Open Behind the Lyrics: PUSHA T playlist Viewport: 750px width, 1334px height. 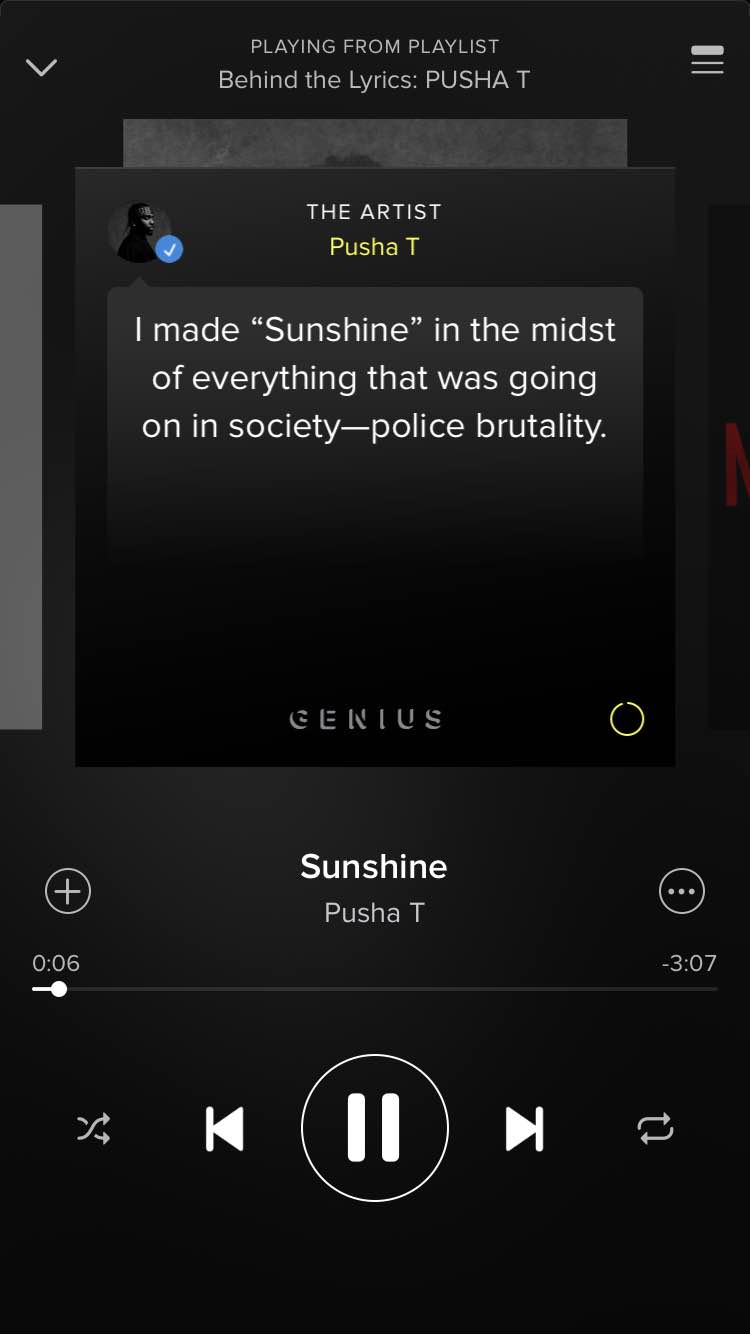375,80
